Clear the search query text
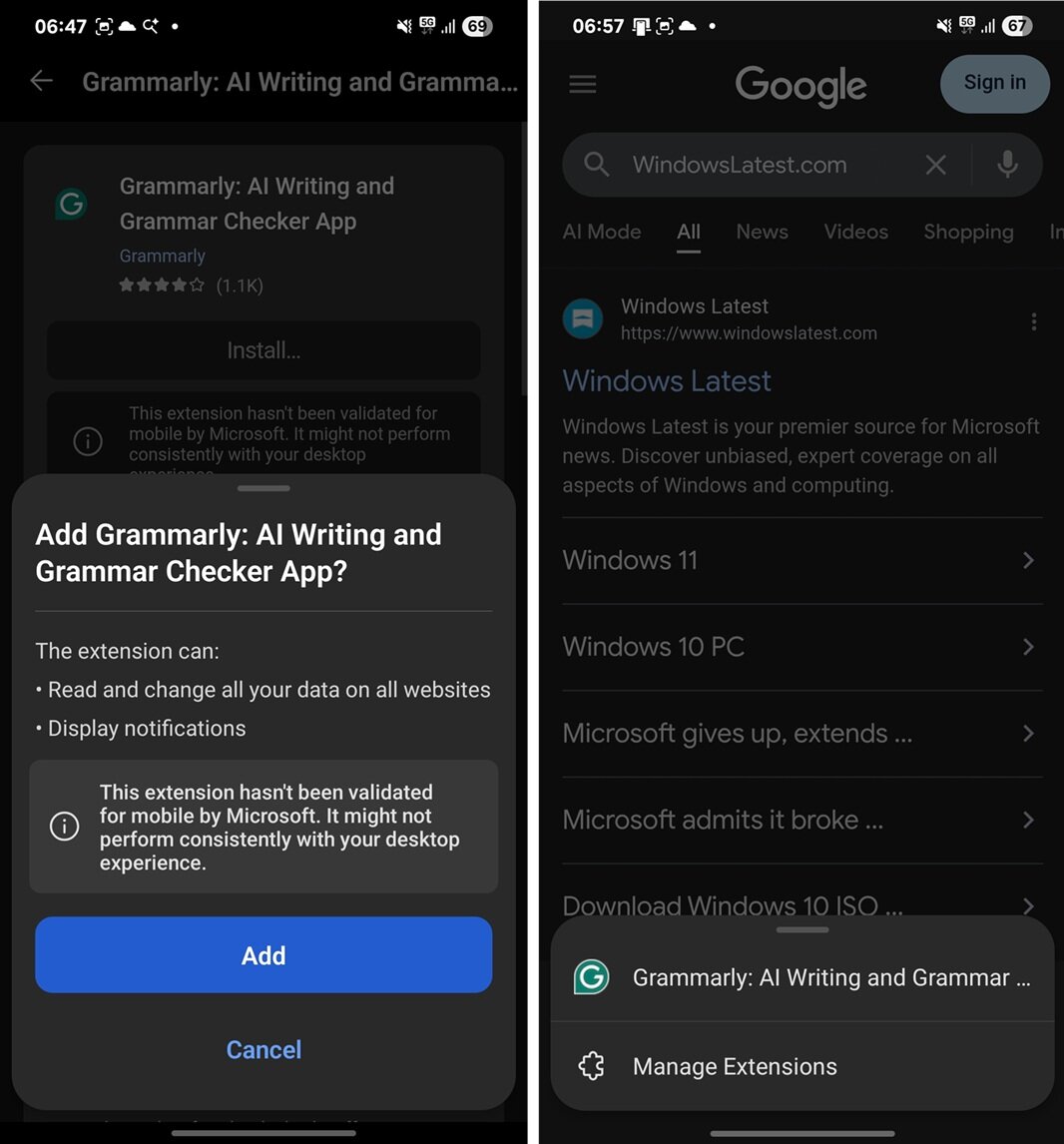Screen dimensions: 1064x1144 935,165
